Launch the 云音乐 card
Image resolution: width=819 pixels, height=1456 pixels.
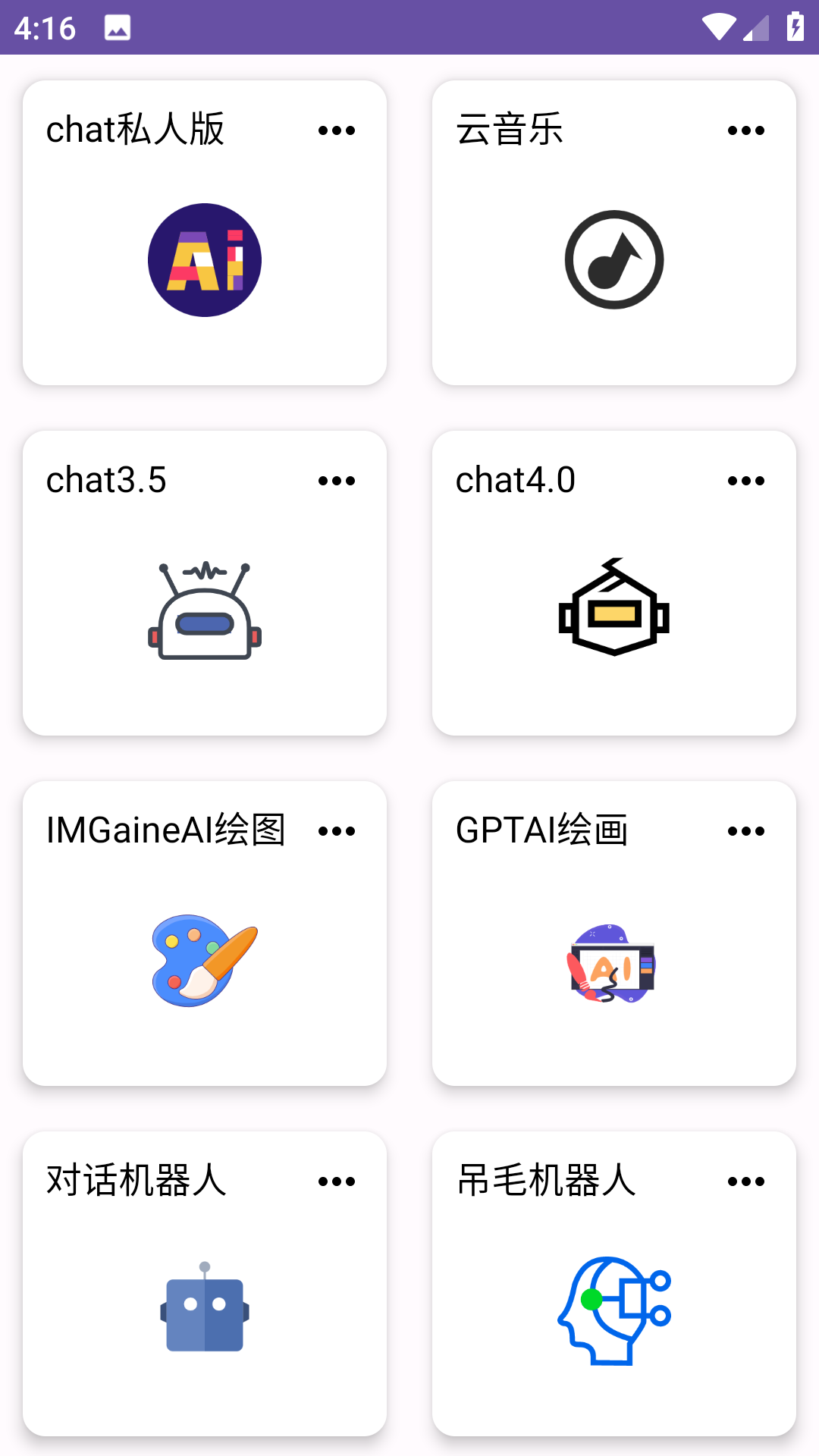[614, 259]
